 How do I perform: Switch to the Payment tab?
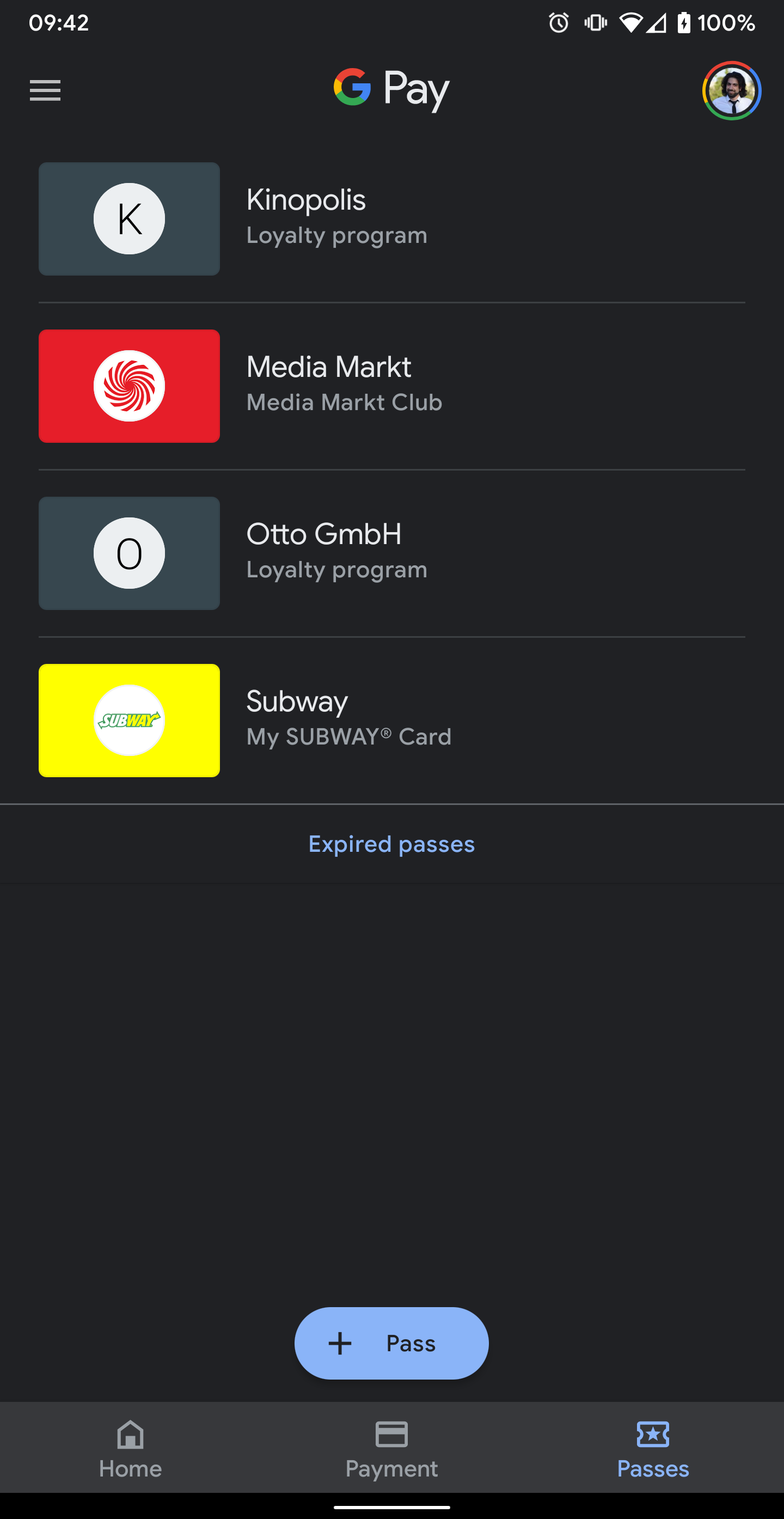pos(391,1450)
